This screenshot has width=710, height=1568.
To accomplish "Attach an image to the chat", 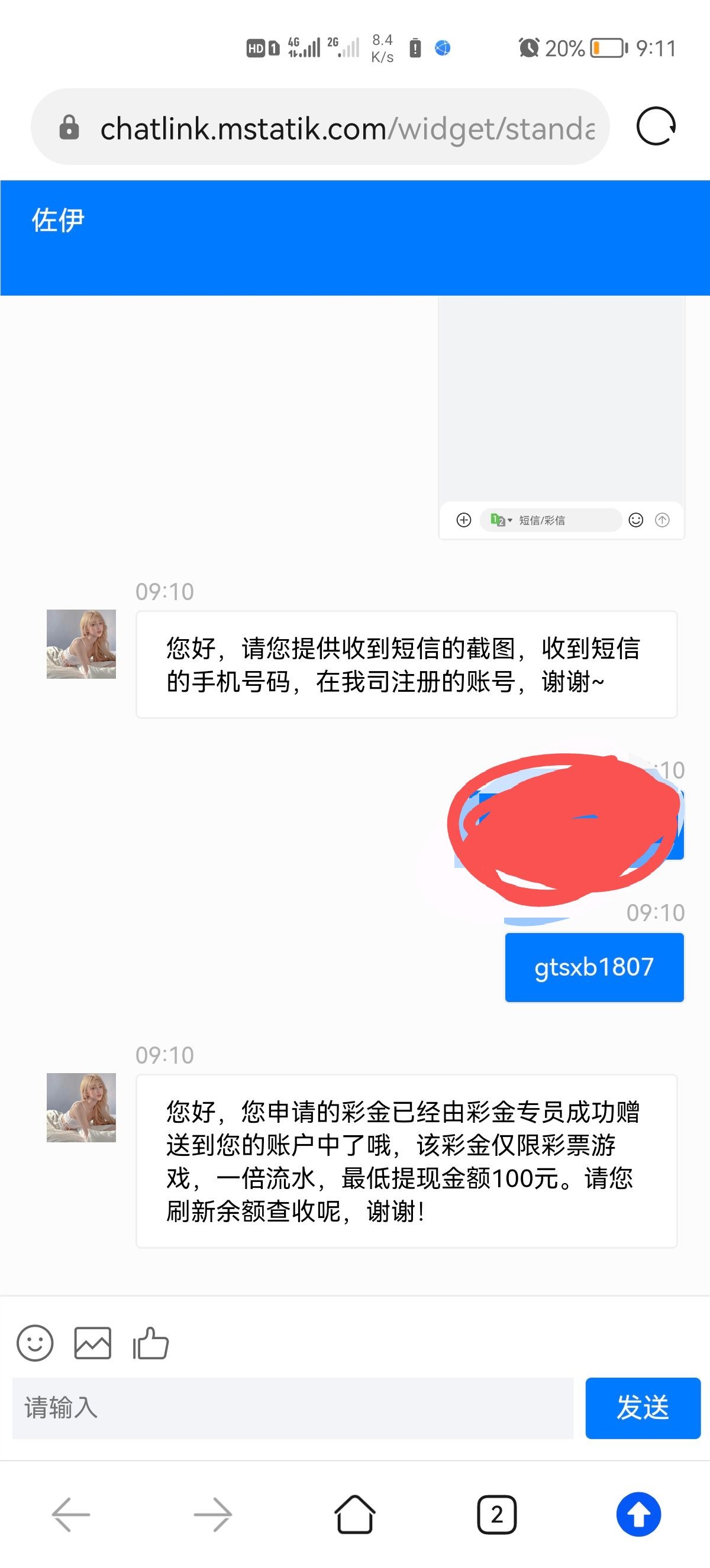I will [92, 1343].
